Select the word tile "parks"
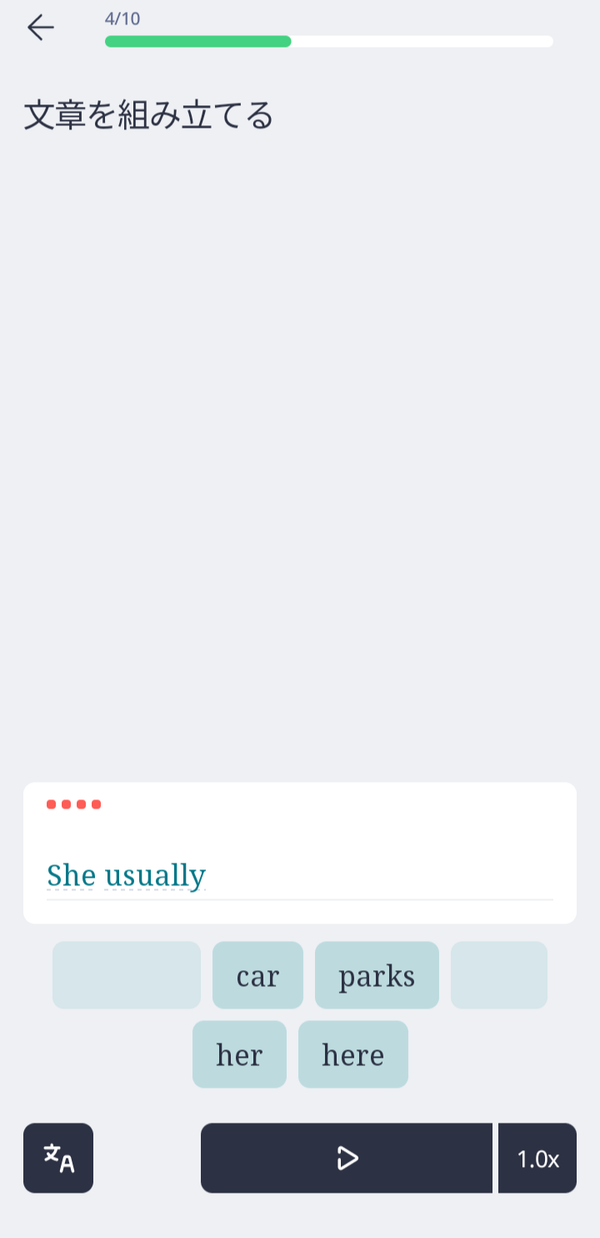The height and width of the screenshot is (1238, 600). [377, 975]
